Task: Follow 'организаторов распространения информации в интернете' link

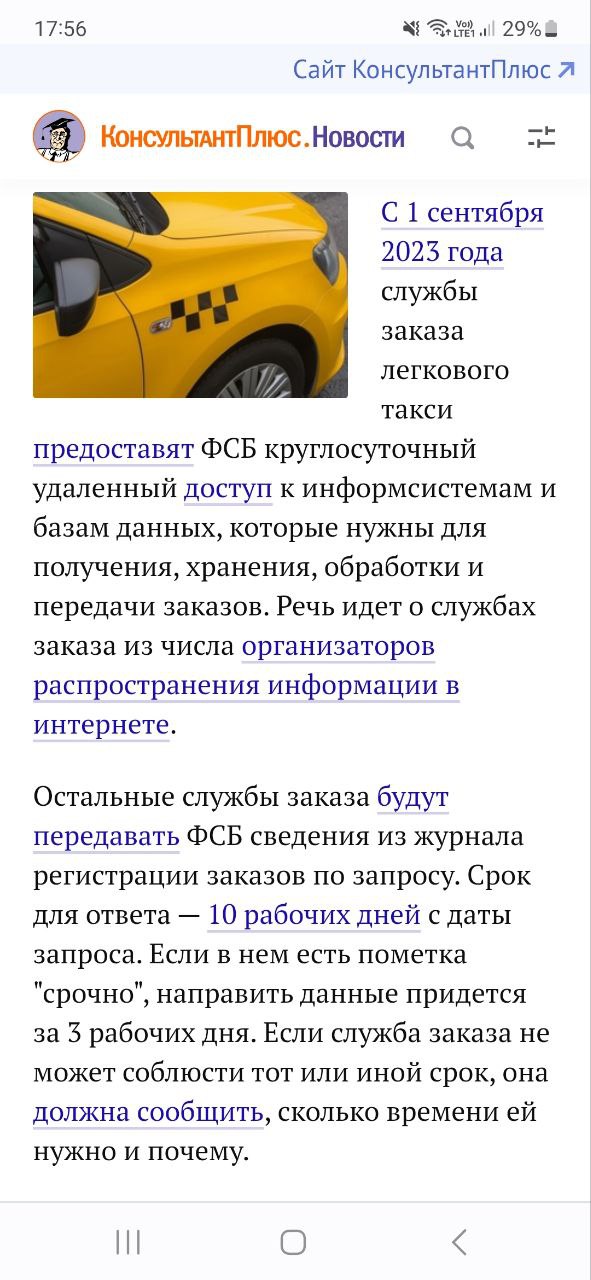Action: 246,687
